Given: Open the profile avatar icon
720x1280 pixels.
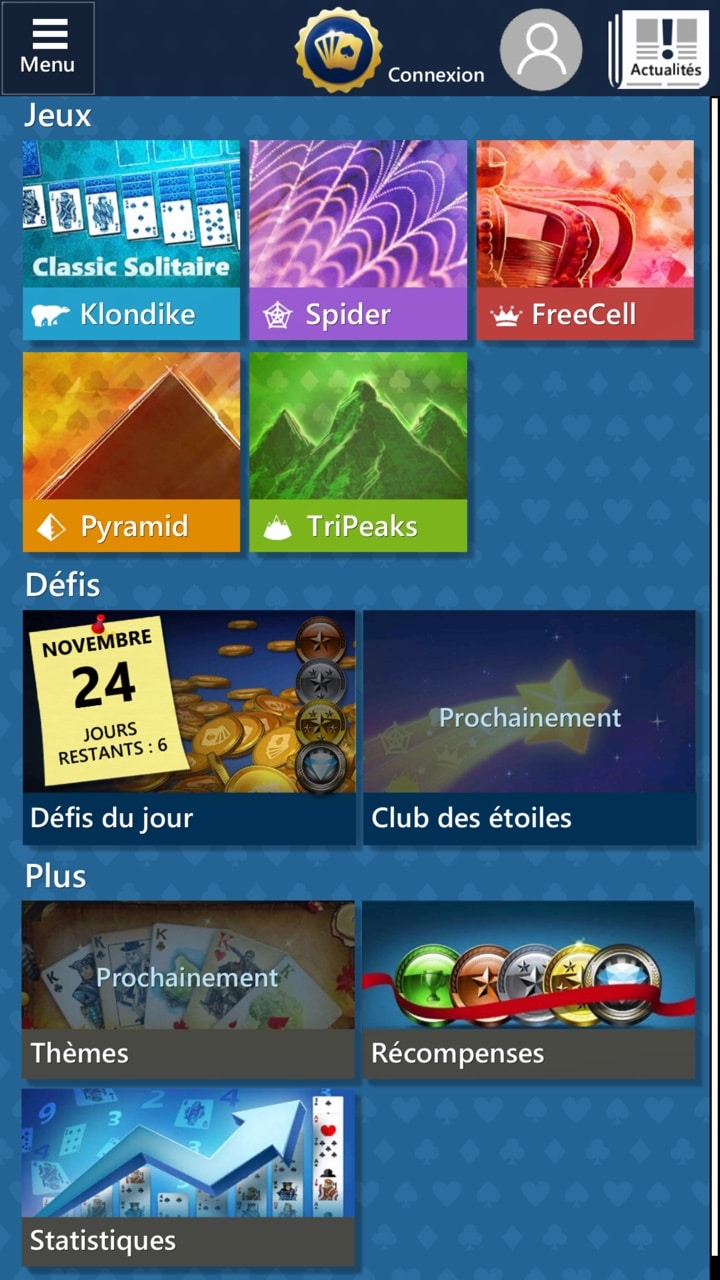Looking at the screenshot, I should pyautogui.click(x=541, y=49).
